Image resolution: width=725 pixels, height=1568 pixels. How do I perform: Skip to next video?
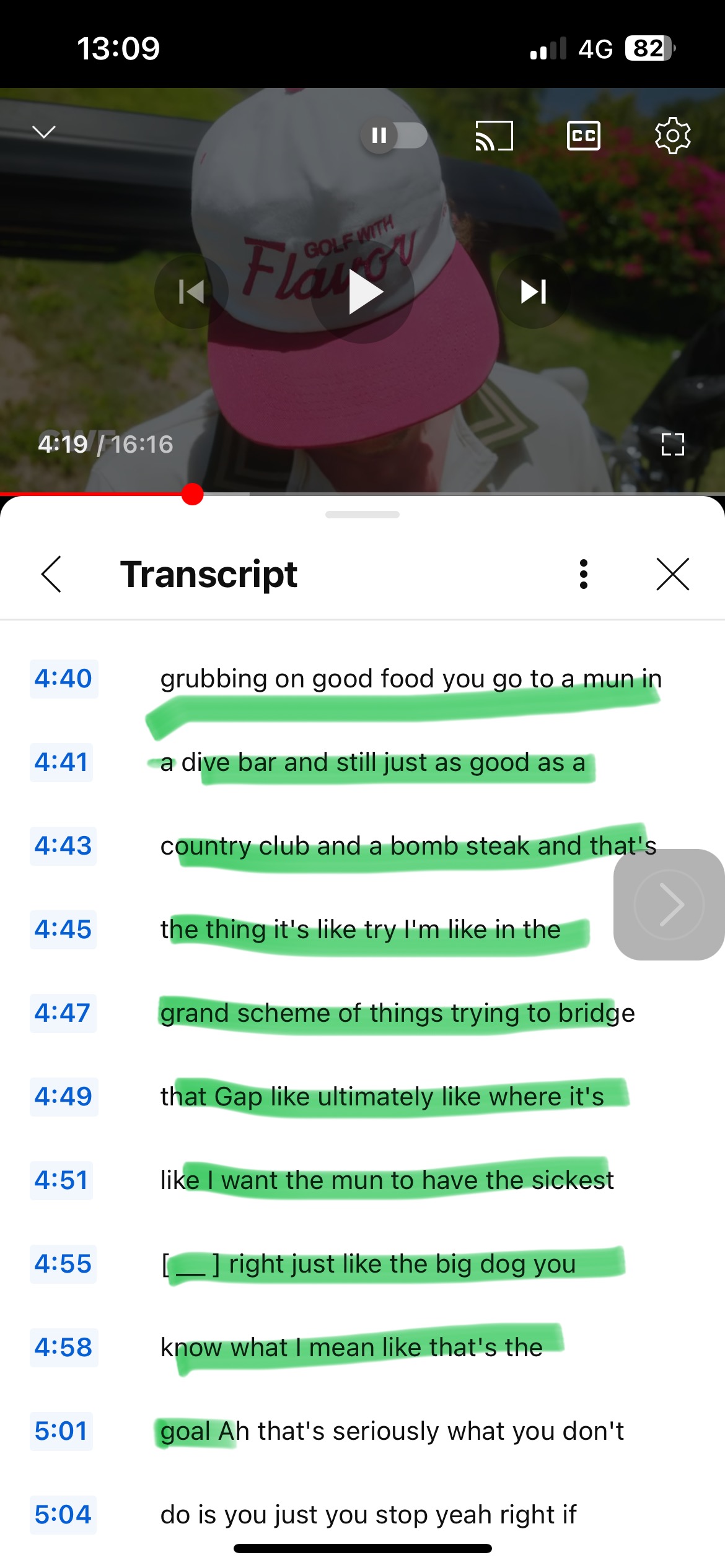(x=534, y=292)
